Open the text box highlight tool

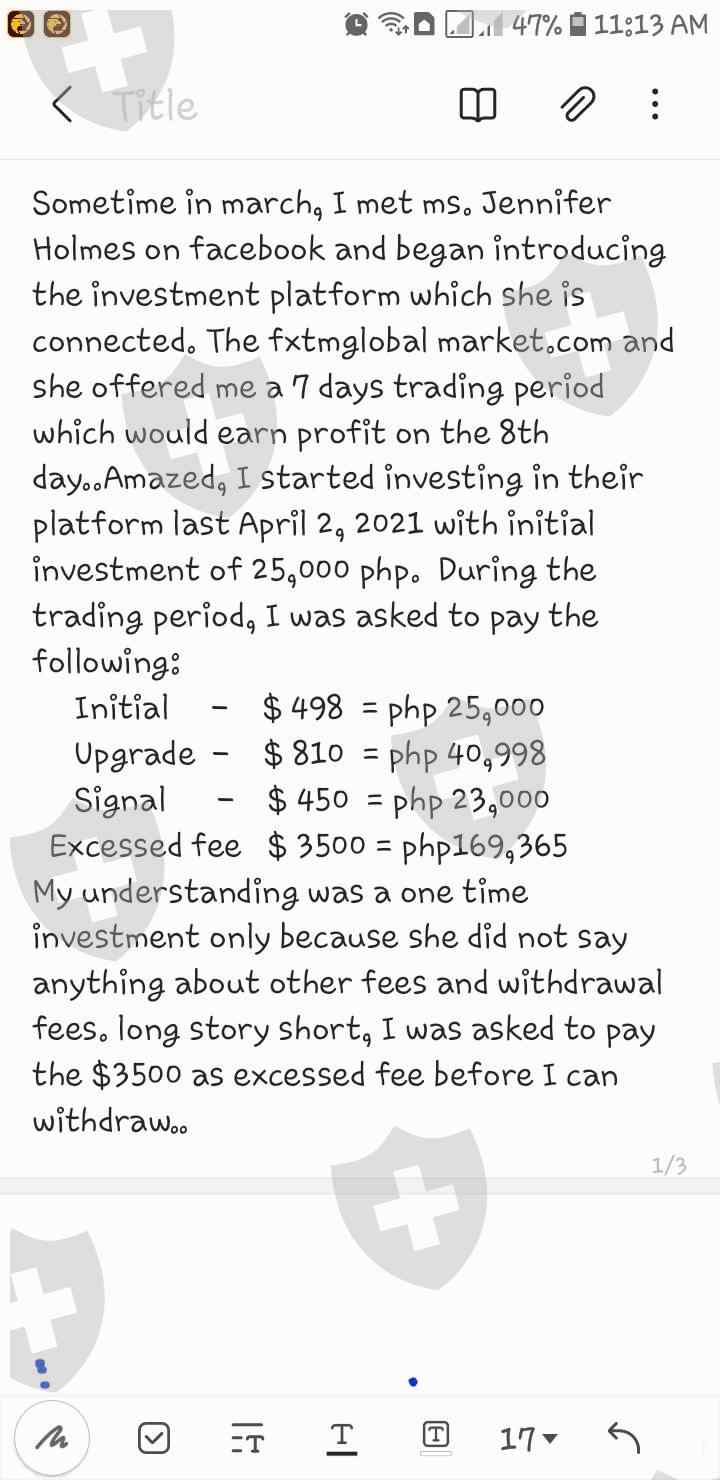437,1436
